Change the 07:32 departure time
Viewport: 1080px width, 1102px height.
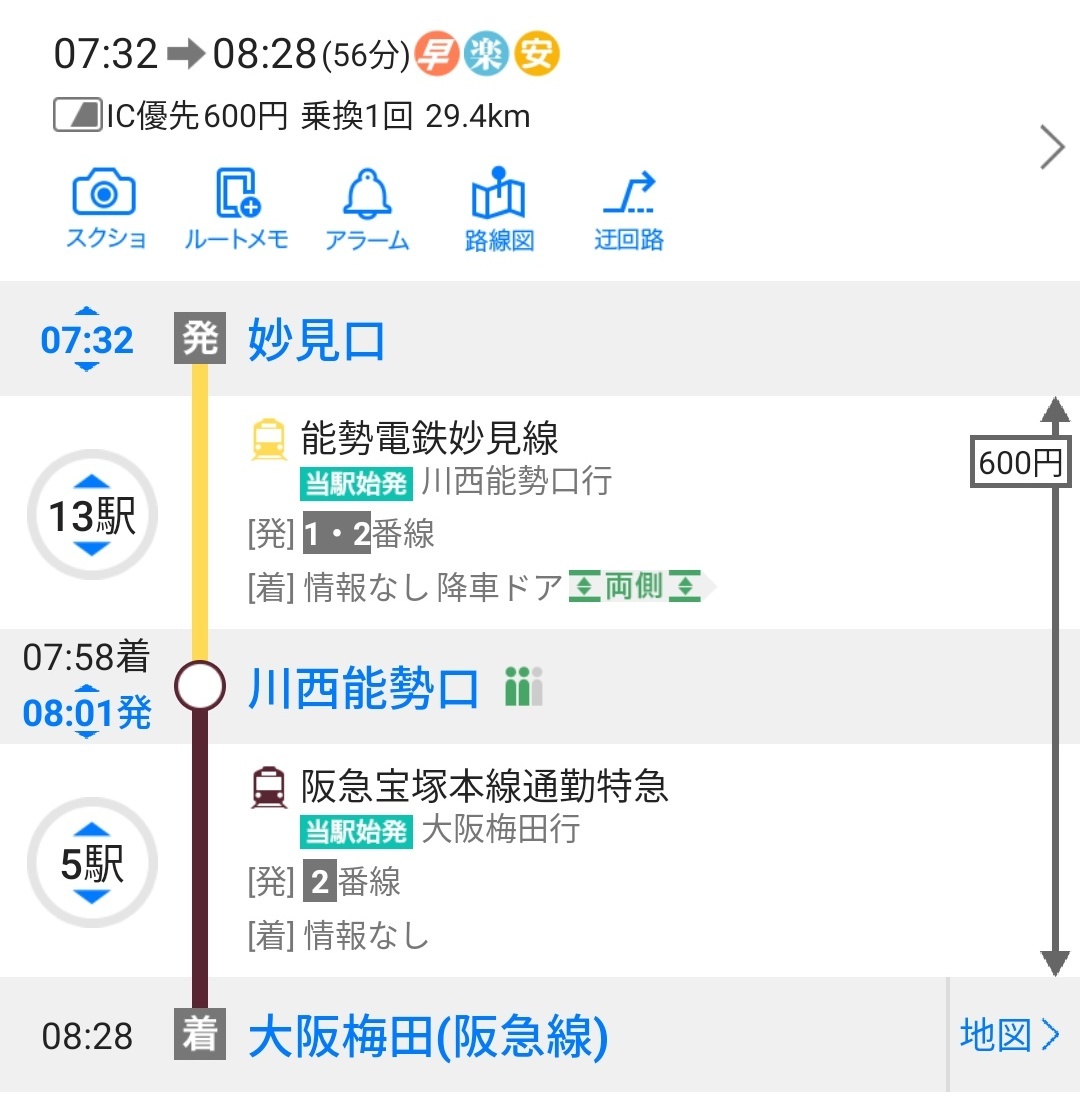(87, 340)
